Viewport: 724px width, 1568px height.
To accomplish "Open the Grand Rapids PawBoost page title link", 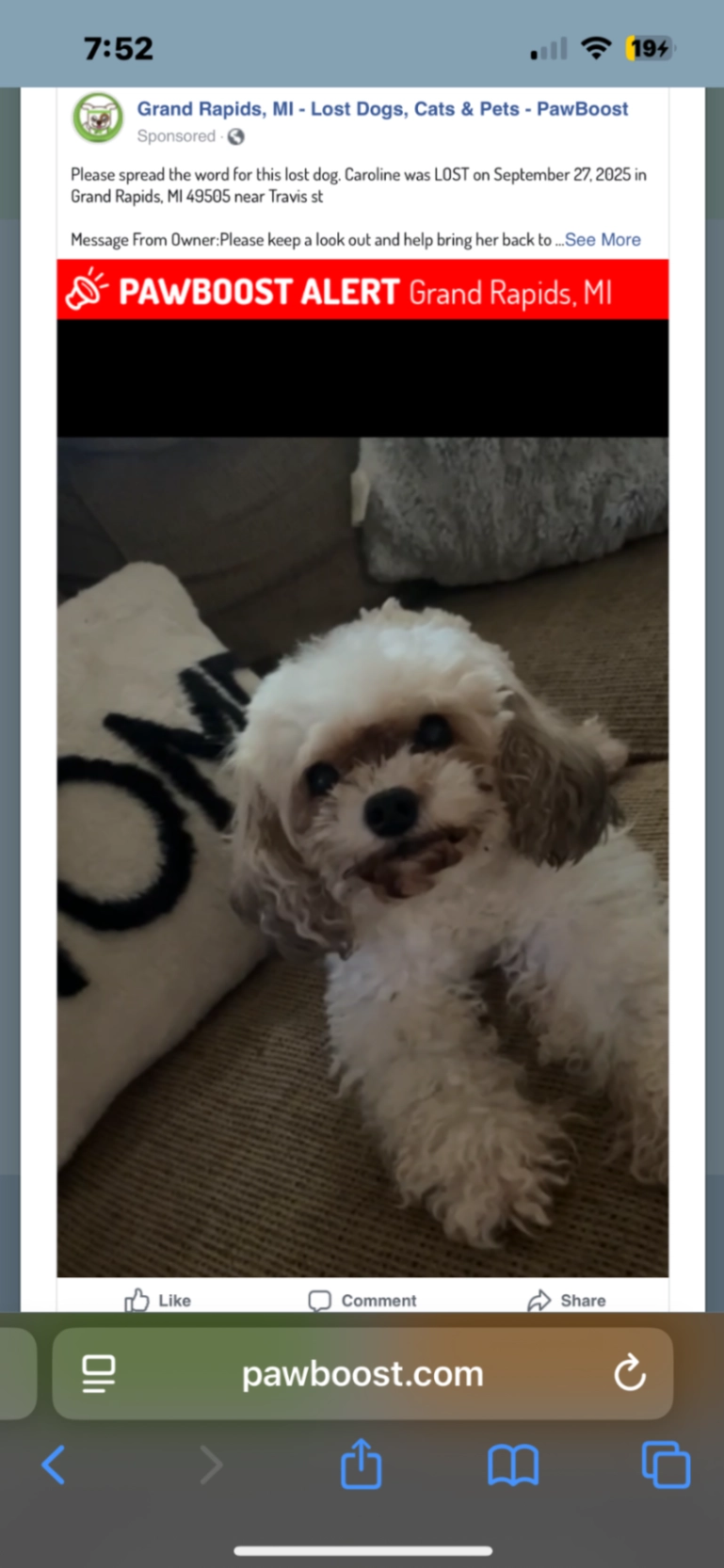I will point(382,109).
